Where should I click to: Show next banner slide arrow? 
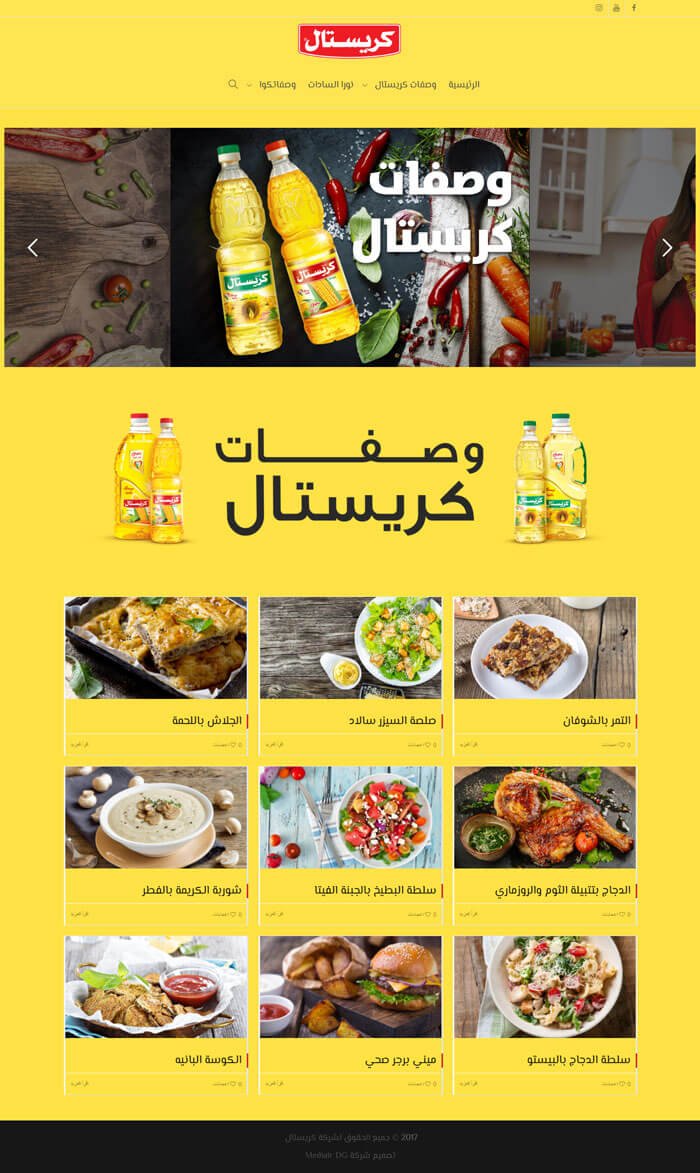click(667, 247)
